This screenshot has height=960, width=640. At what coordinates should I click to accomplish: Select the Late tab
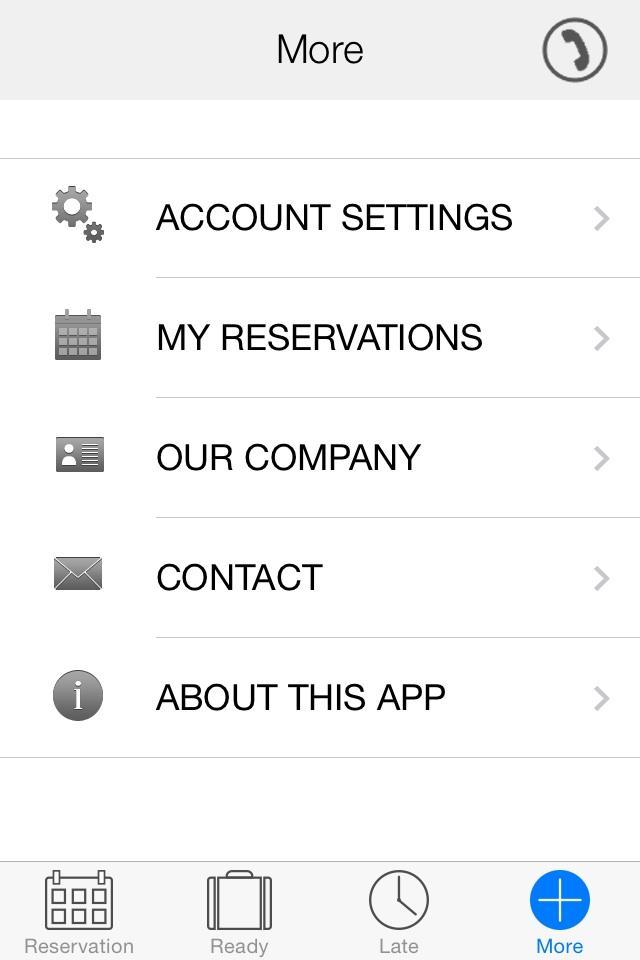coord(399,912)
